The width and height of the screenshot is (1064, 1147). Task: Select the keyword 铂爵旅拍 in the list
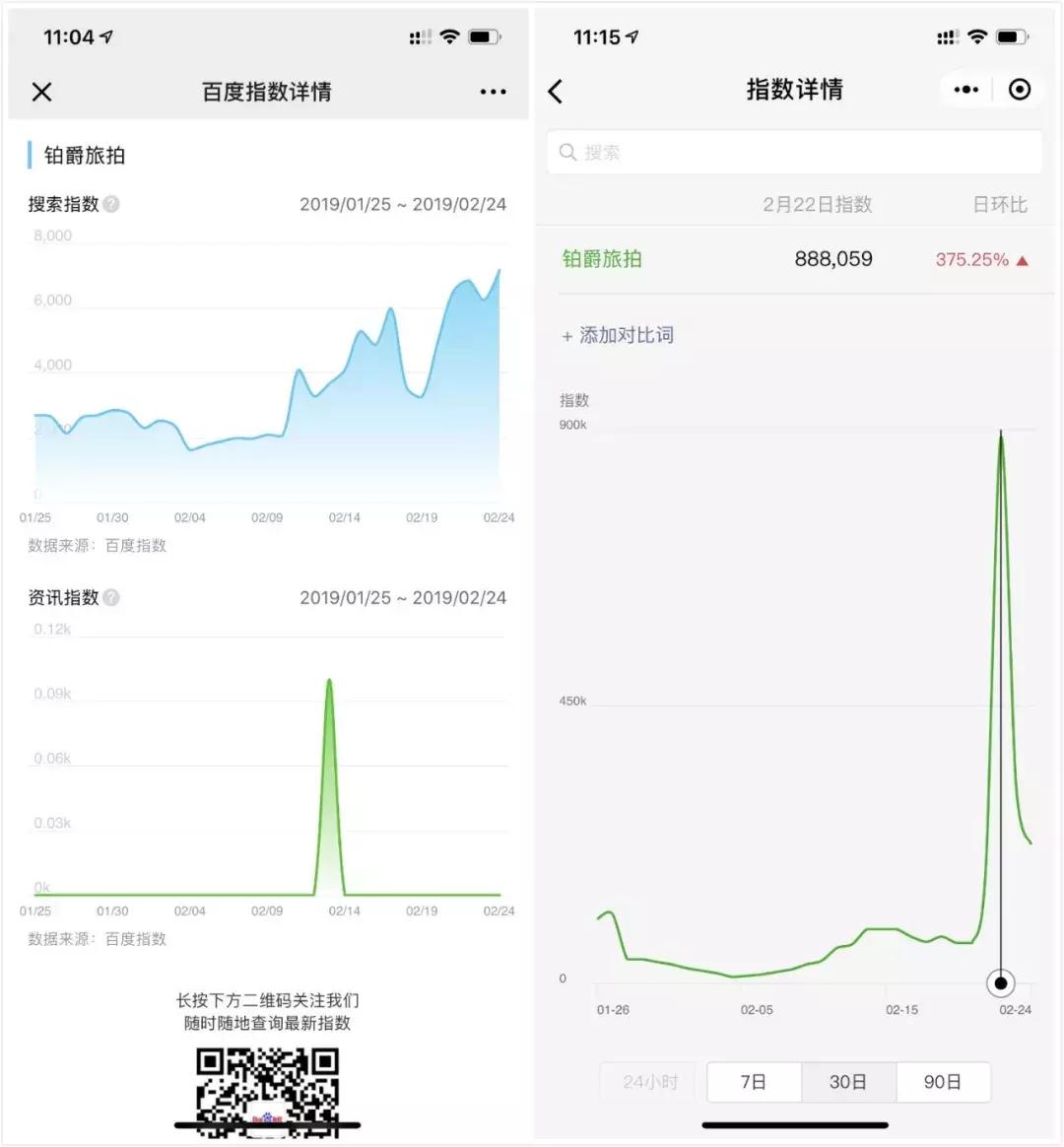[x=602, y=259]
